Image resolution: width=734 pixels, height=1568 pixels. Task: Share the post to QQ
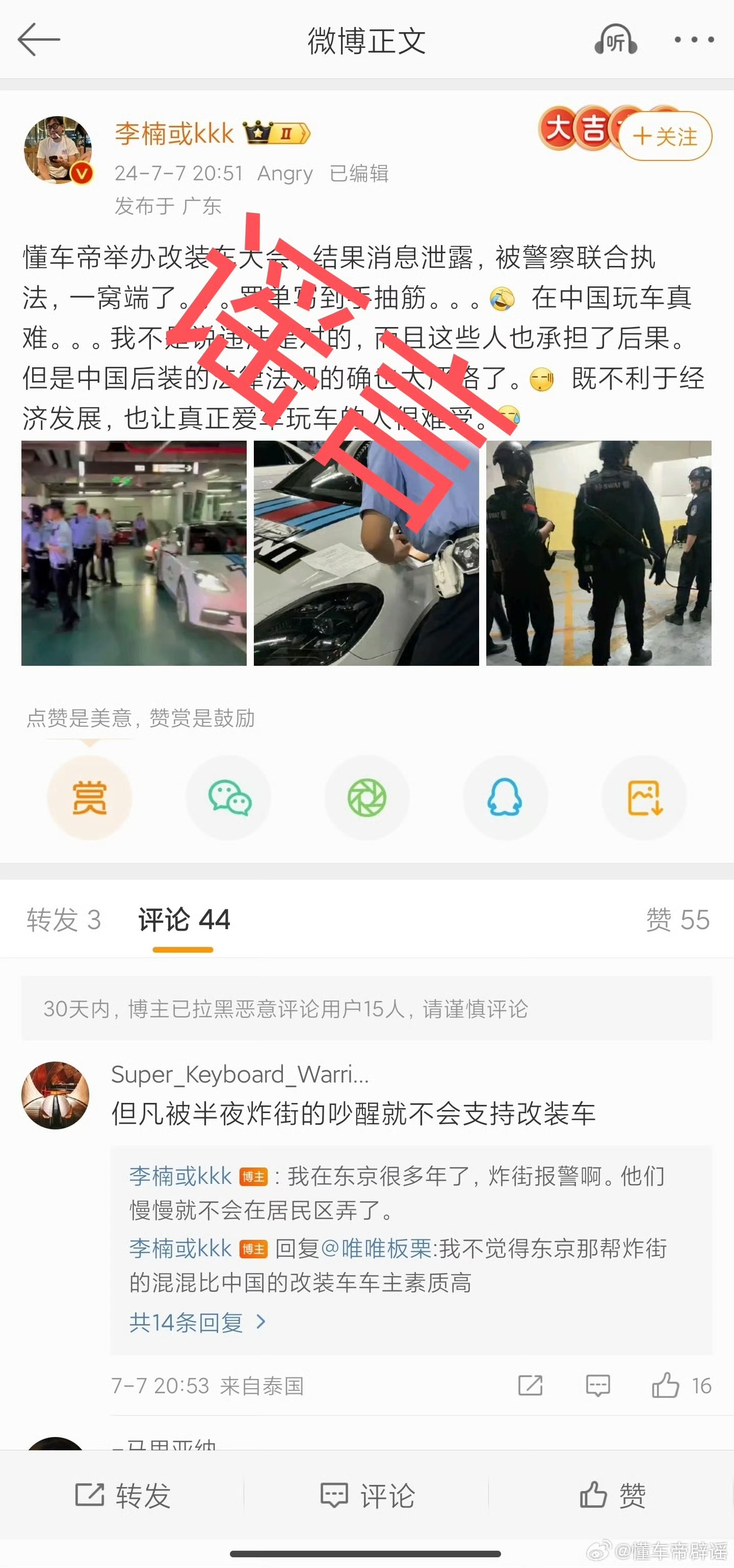click(x=505, y=797)
